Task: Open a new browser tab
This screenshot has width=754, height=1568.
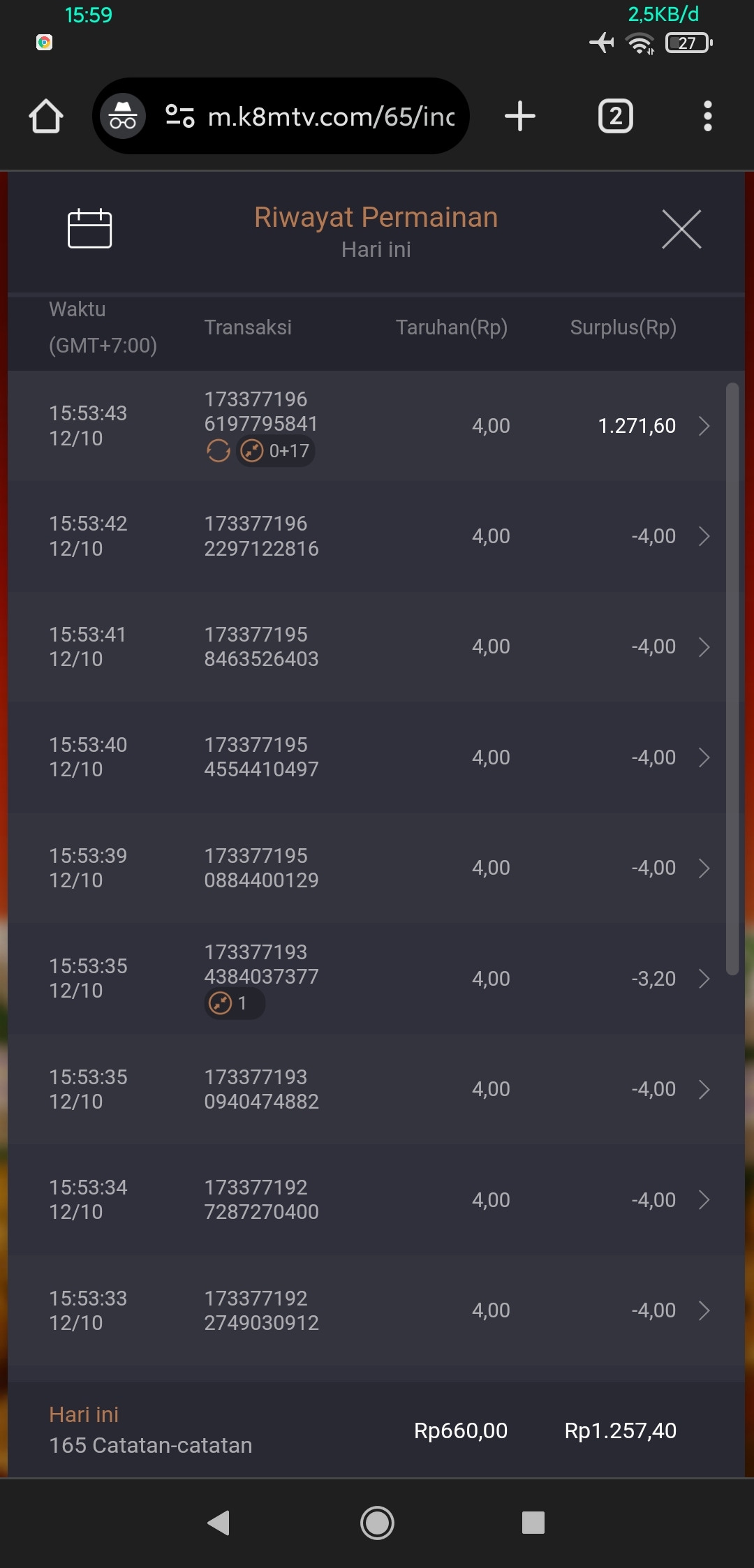Action: point(520,116)
